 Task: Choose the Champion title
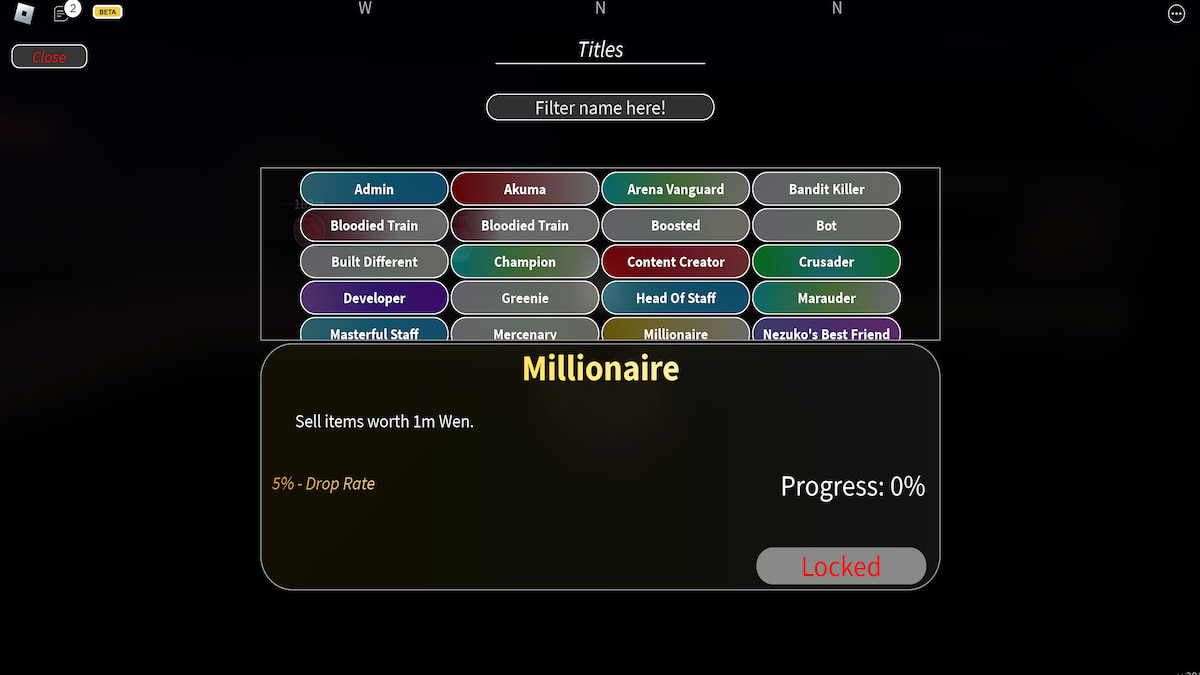[x=525, y=262]
